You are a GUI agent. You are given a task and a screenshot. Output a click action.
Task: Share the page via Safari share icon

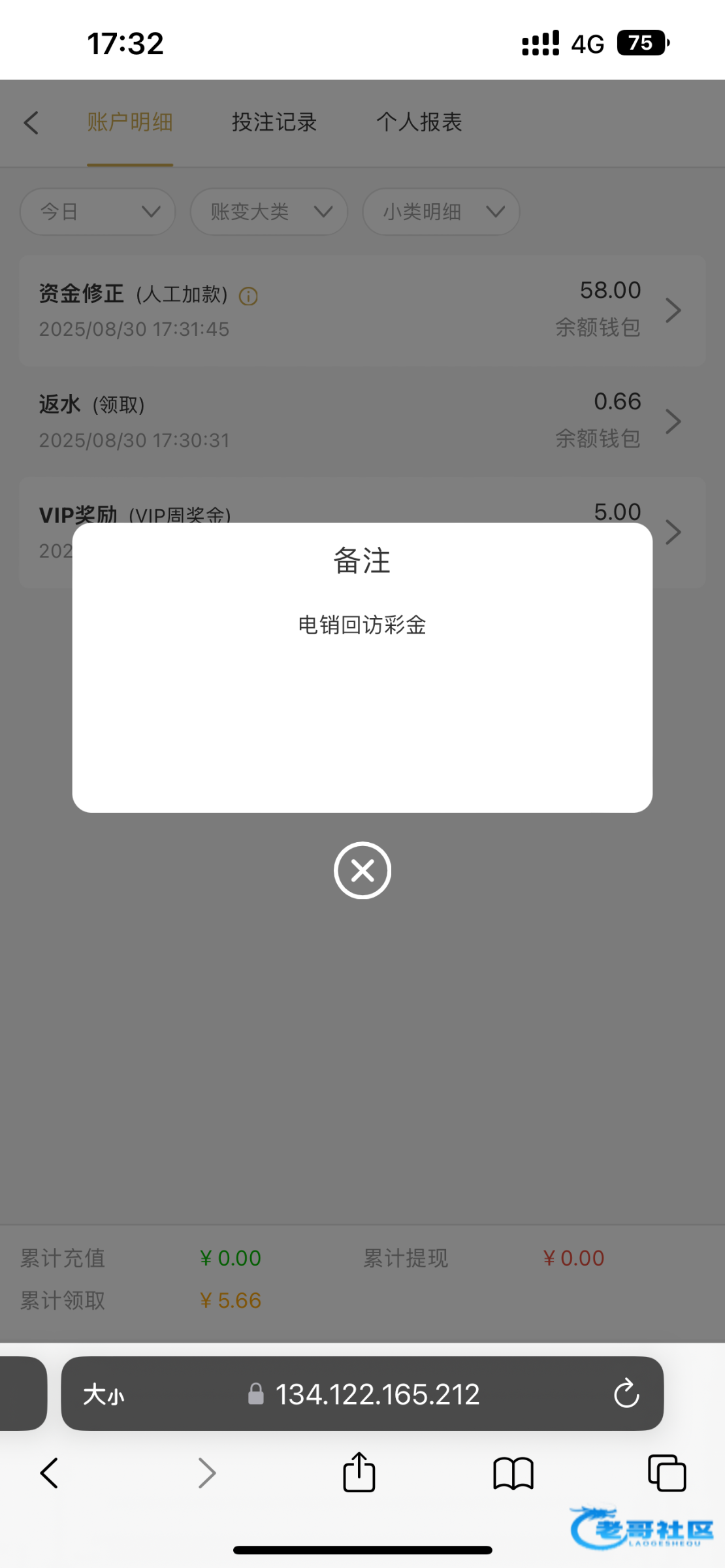359,1473
